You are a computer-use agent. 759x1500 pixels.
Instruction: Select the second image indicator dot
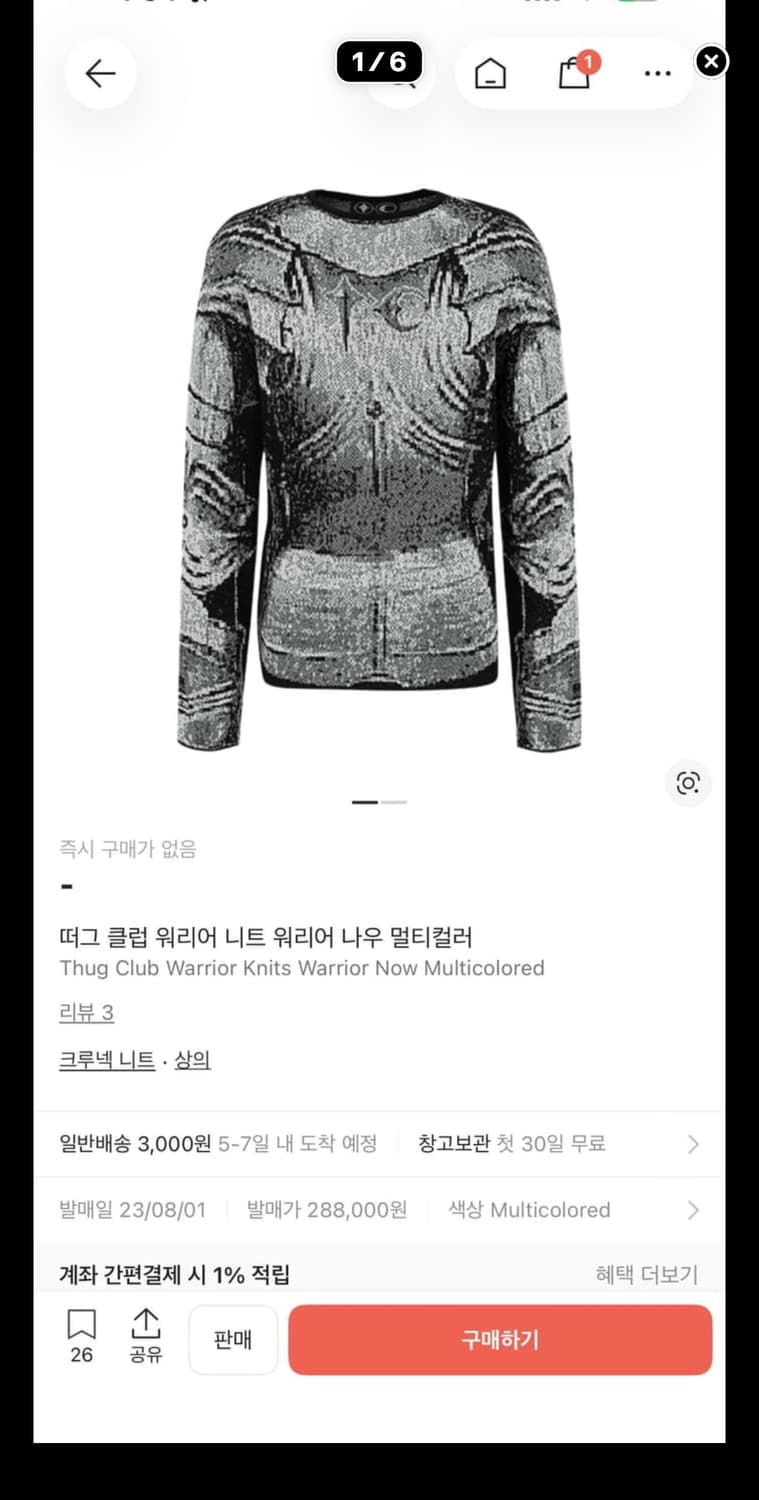tap(396, 802)
